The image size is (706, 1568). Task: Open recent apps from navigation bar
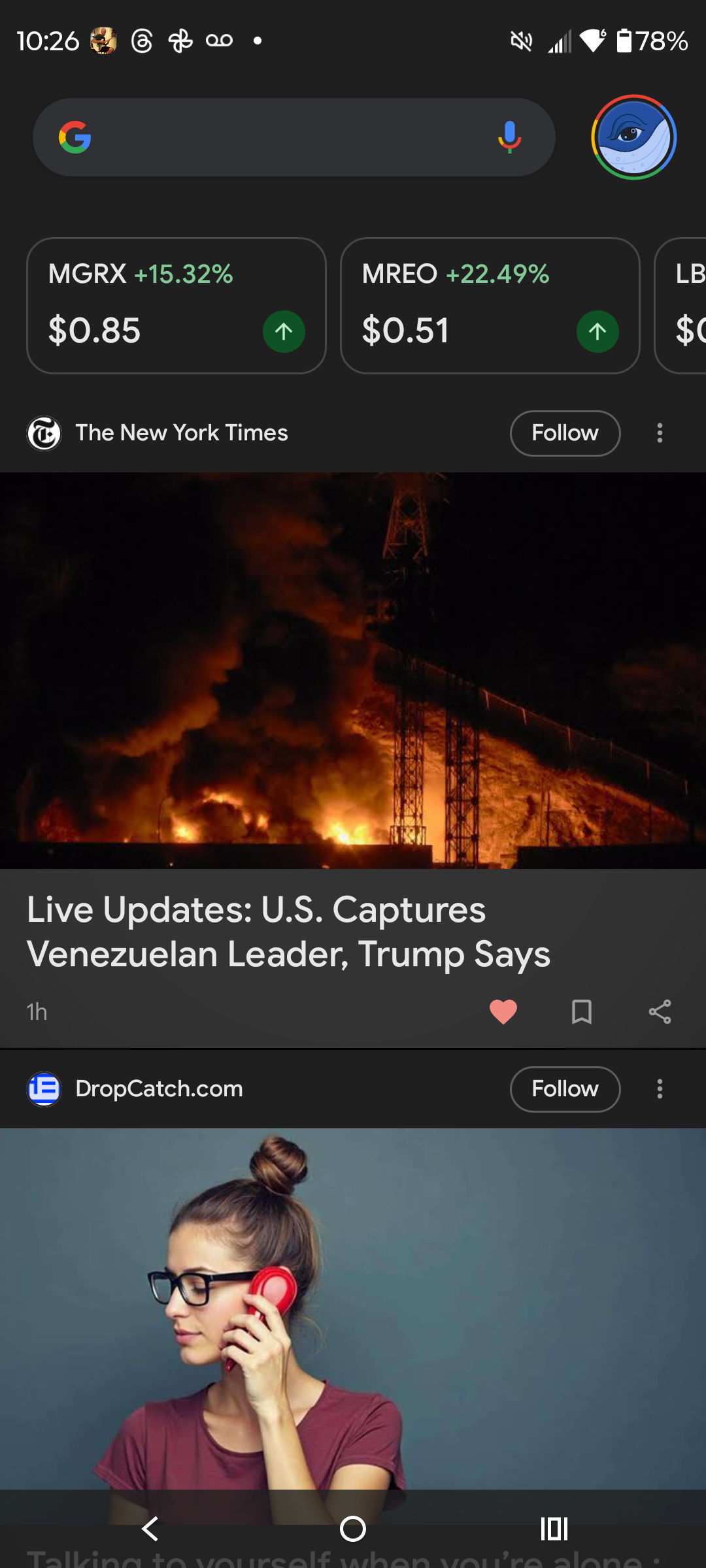point(554,1529)
